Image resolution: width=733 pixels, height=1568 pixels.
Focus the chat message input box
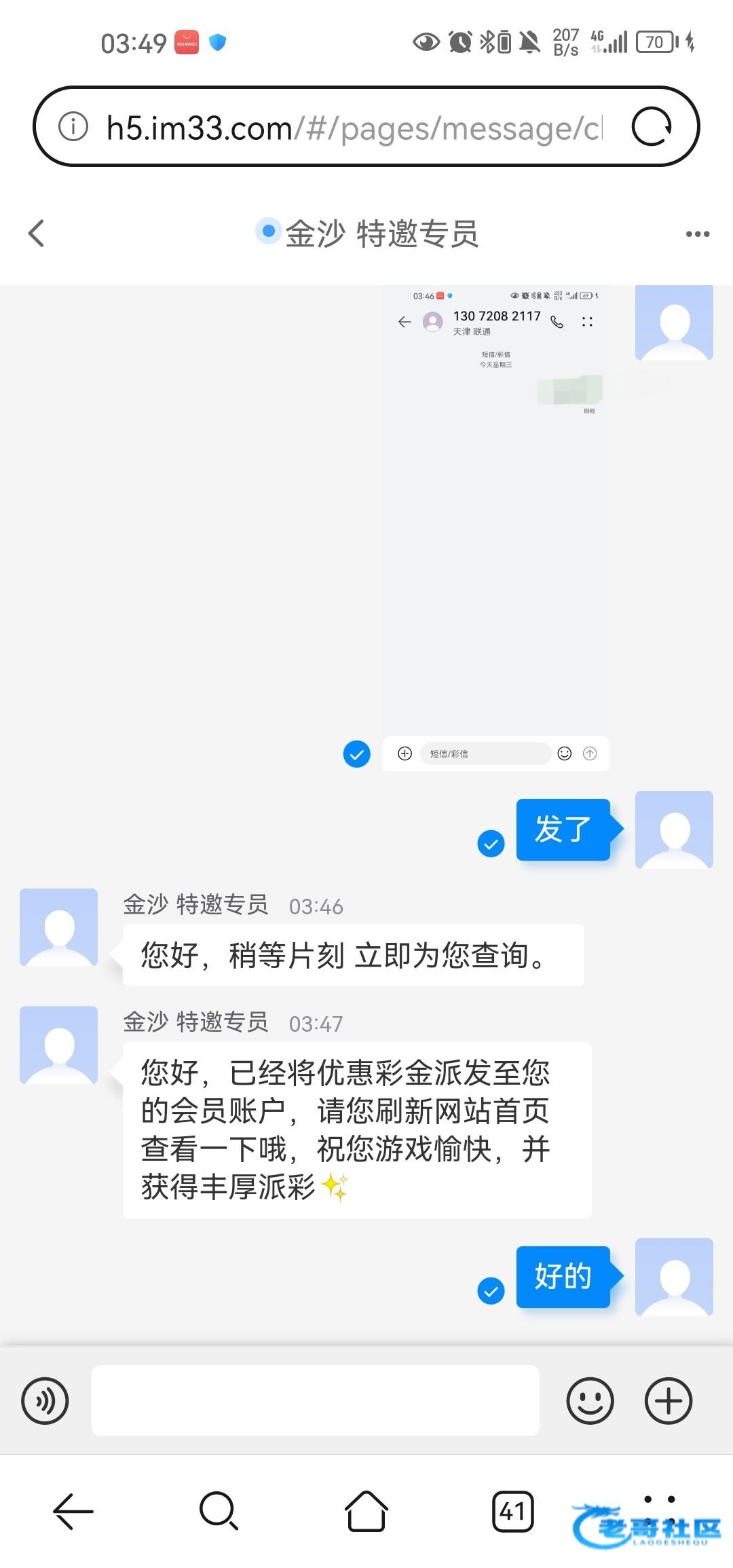coord(316,1400)
